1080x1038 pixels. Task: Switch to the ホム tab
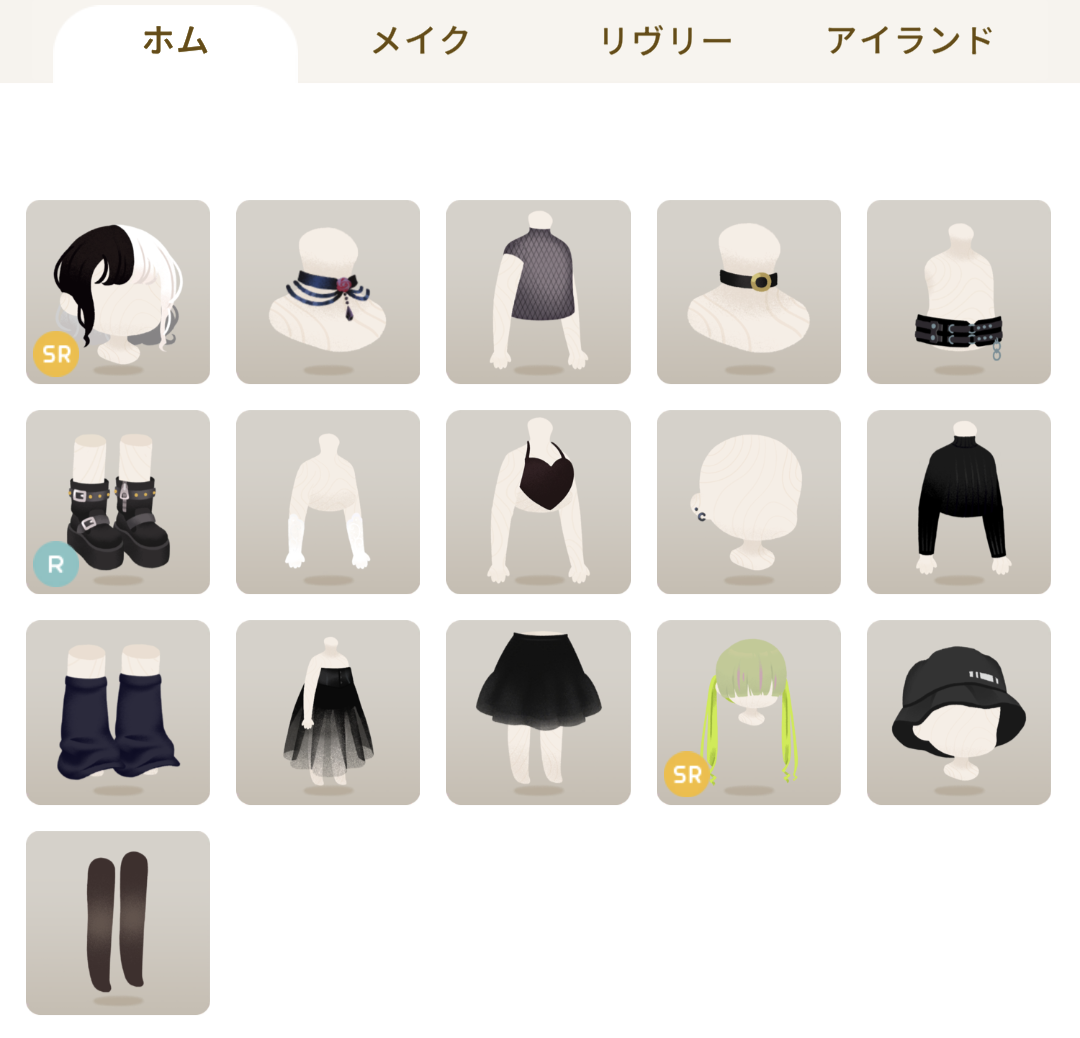click(x=175, y=41)
